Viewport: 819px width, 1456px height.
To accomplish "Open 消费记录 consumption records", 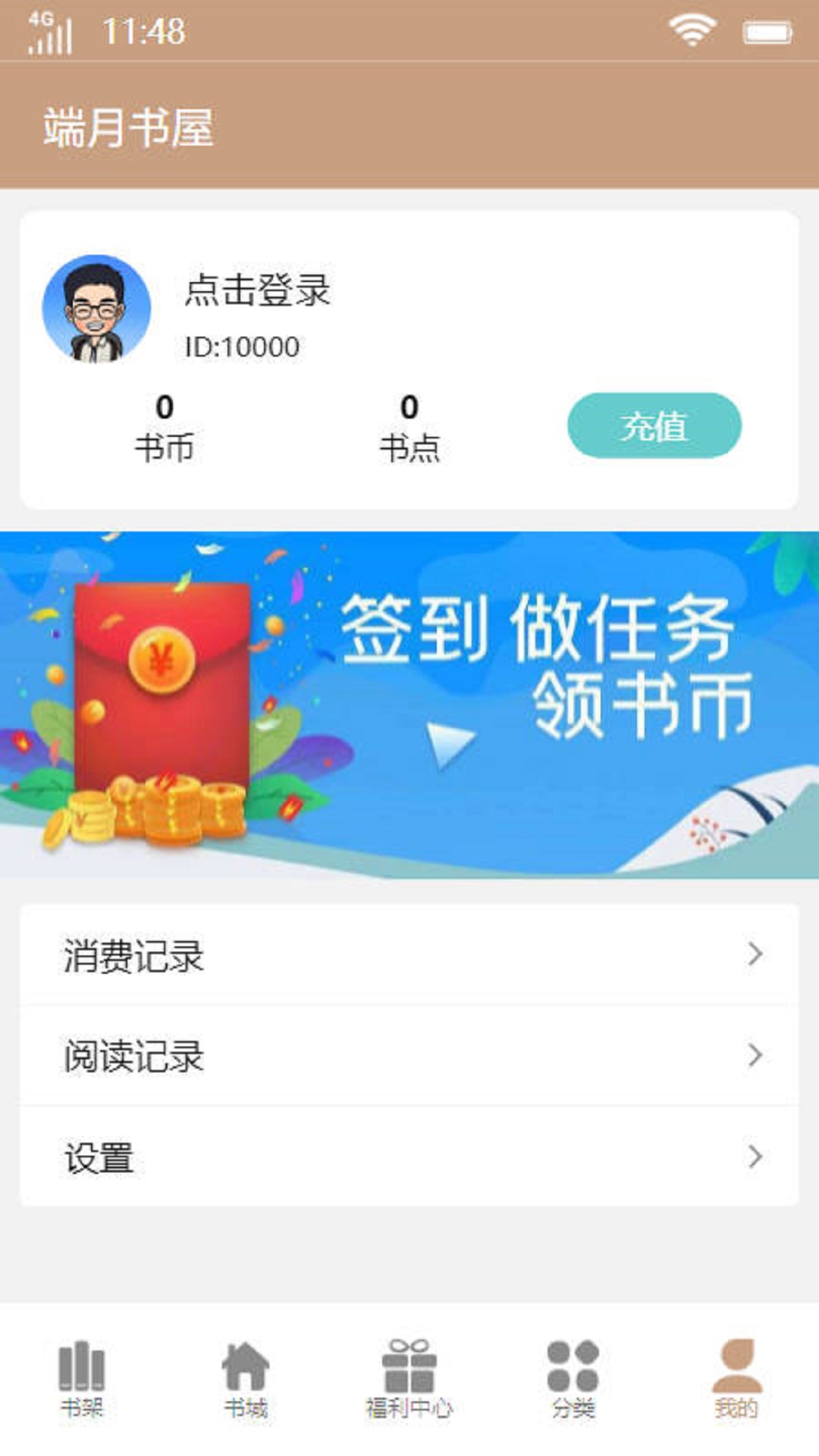I will pyautogui.click(x=409, y=955).
